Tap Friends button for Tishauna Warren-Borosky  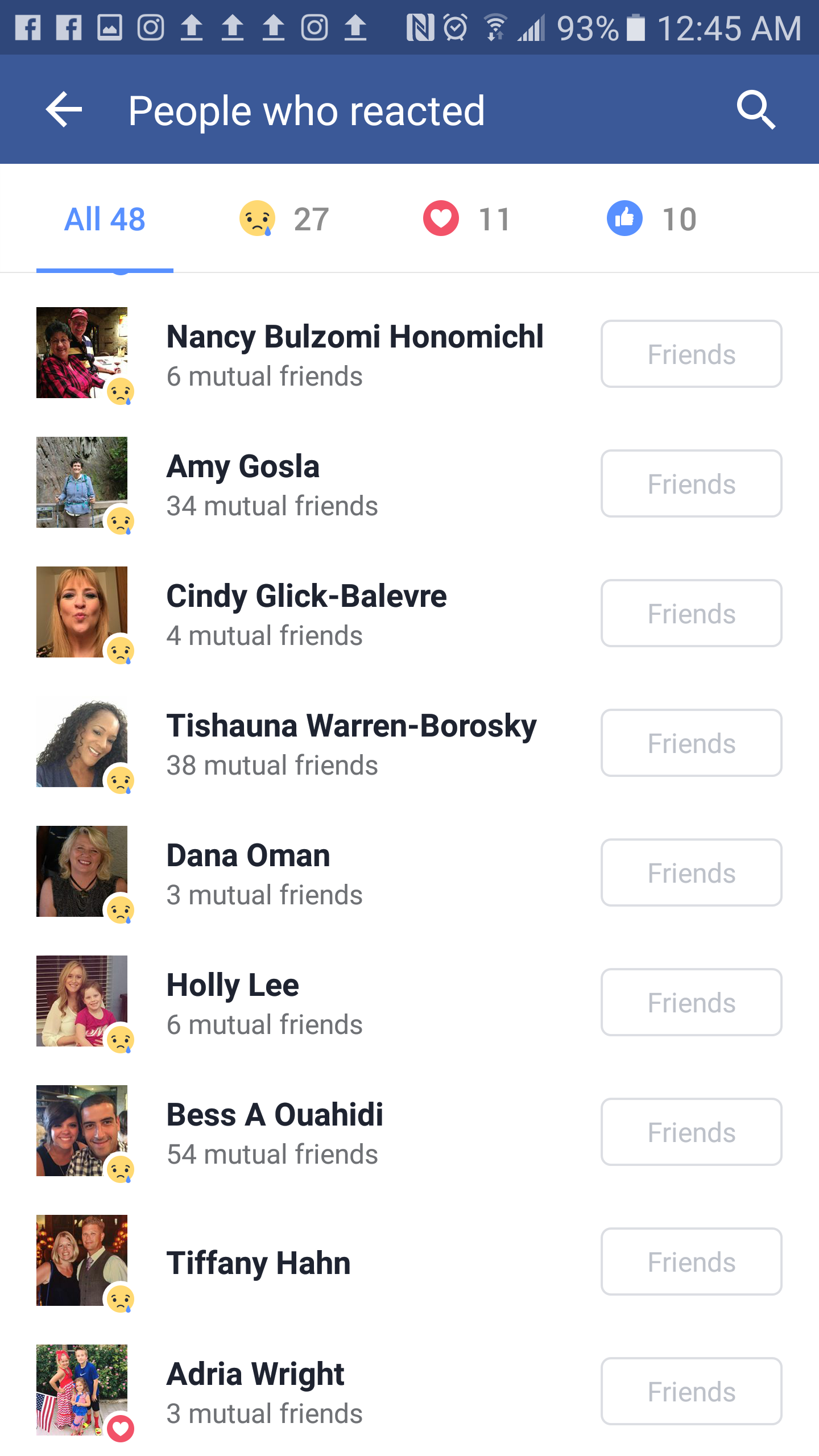[x=691, y=743]
